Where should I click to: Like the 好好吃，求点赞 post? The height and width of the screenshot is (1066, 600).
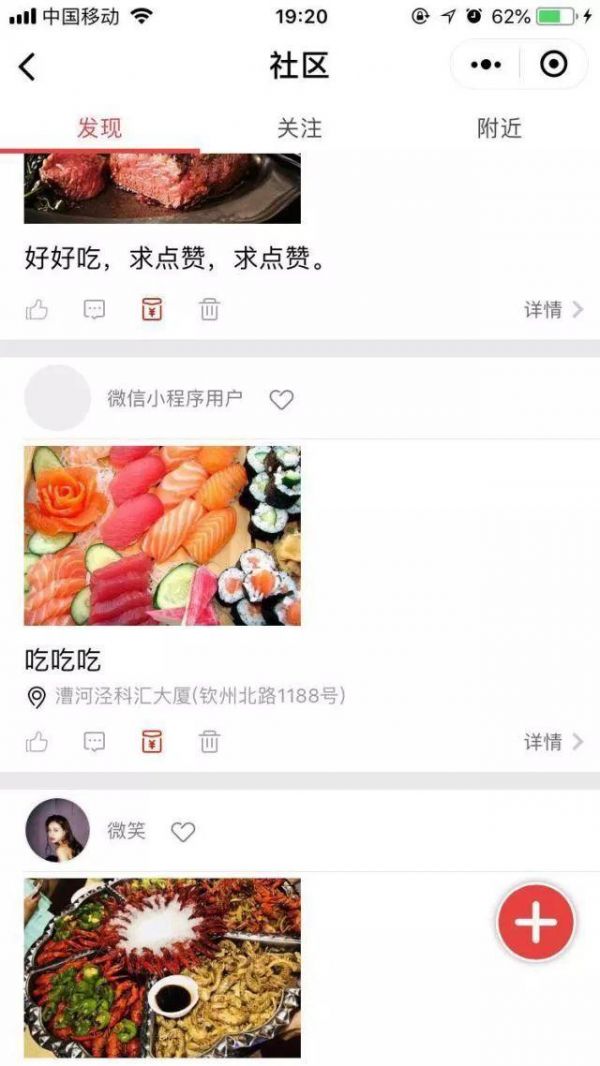(37, 309)
